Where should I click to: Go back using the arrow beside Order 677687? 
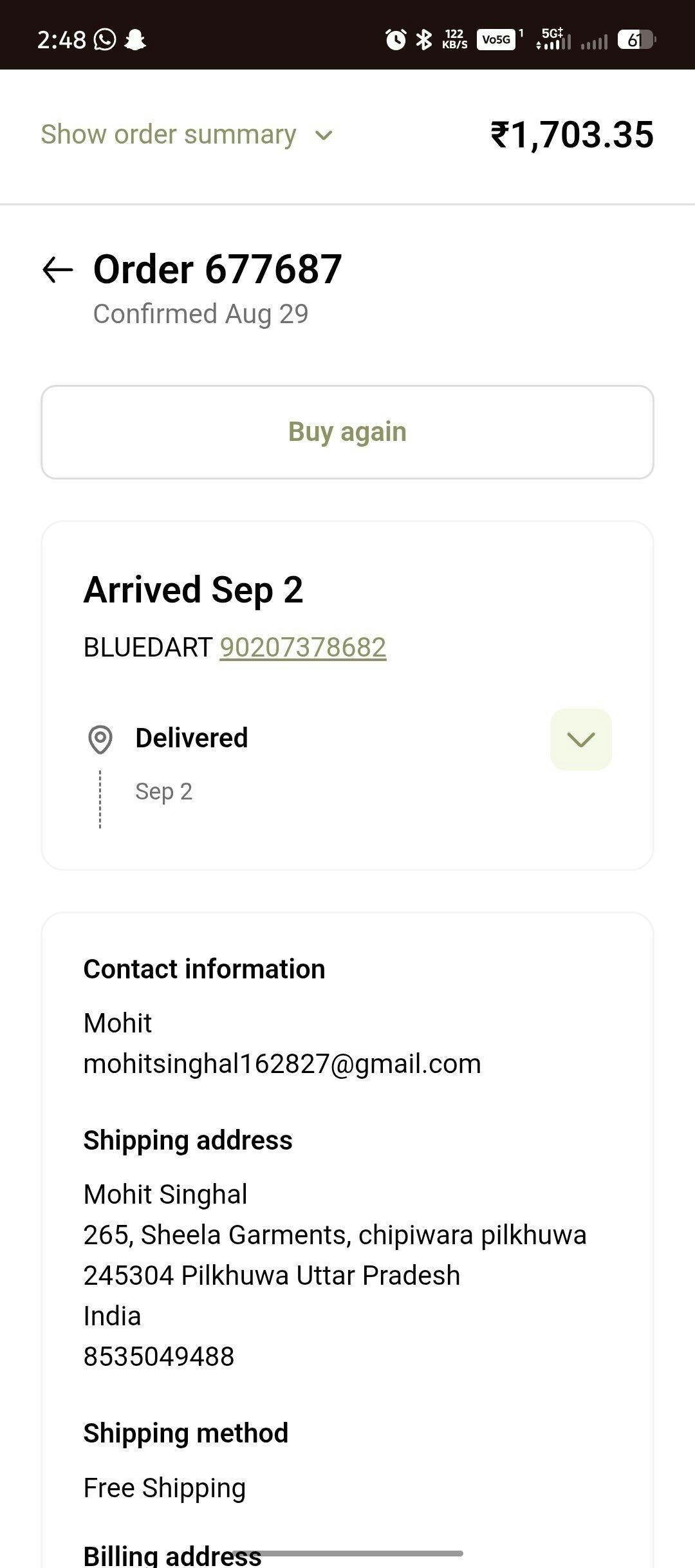[57, 269]
